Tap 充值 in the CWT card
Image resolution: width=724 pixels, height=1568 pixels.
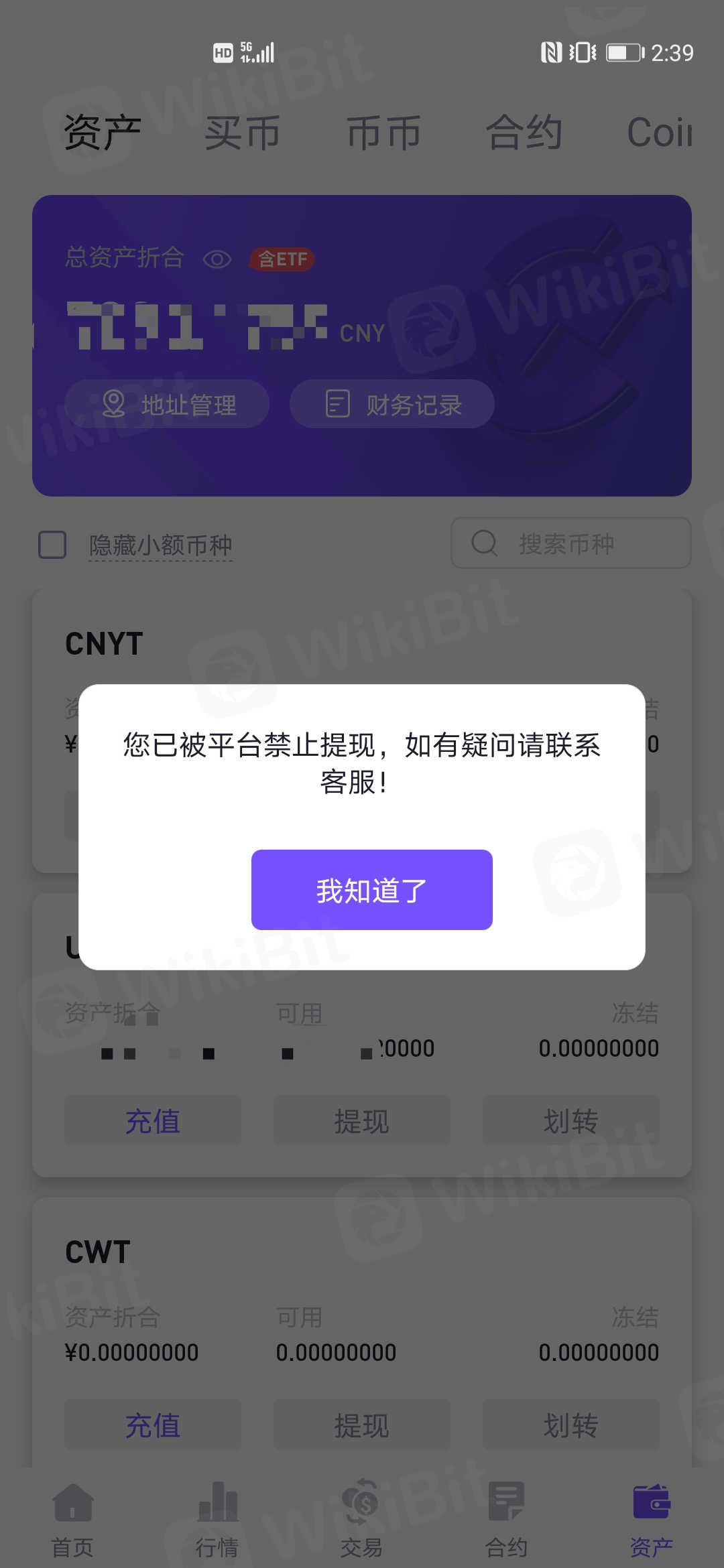[153, 1425]
